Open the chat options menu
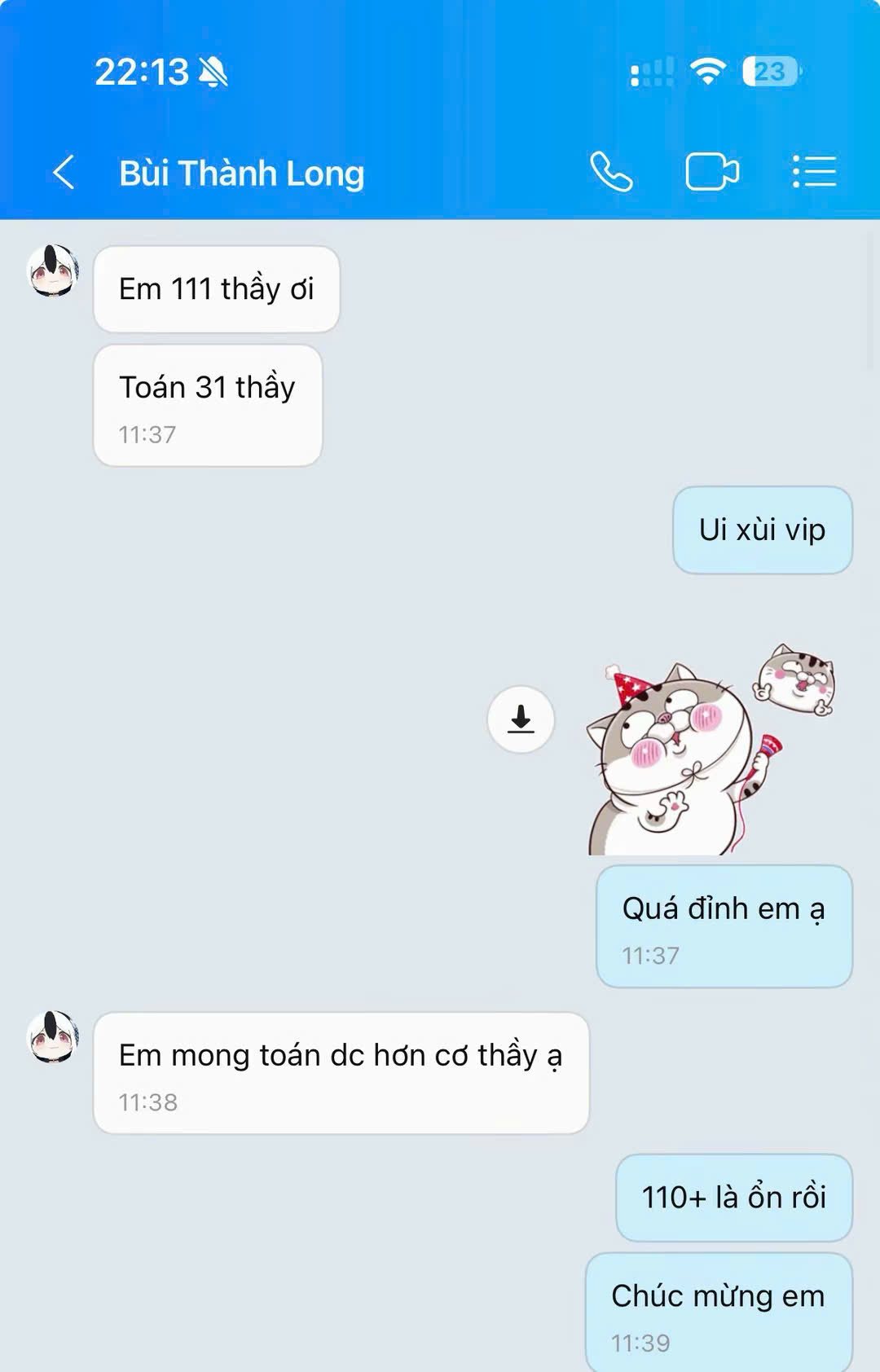Image resolution: width=880 pixels, height=1372 pixels. 814,172
